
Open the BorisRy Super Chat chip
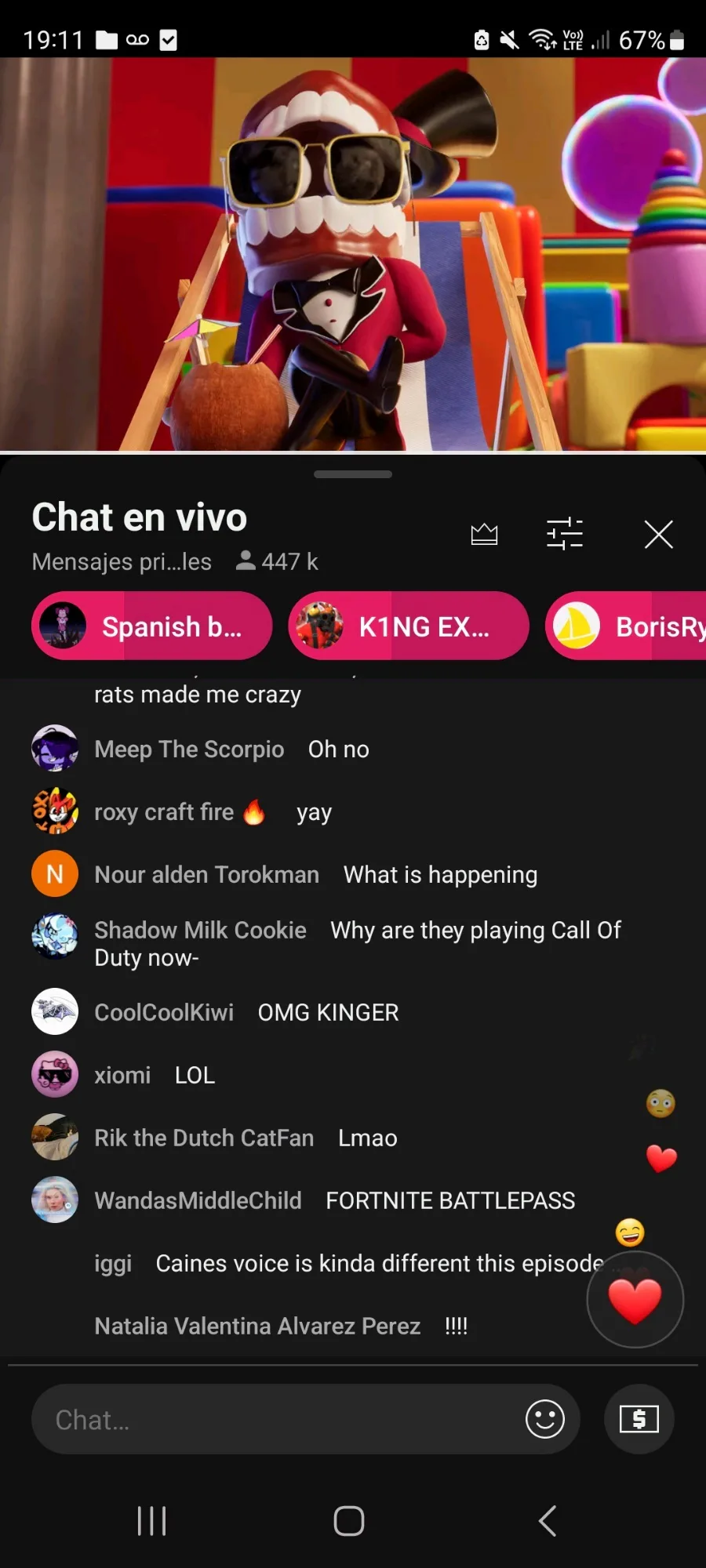pos(628,626)
